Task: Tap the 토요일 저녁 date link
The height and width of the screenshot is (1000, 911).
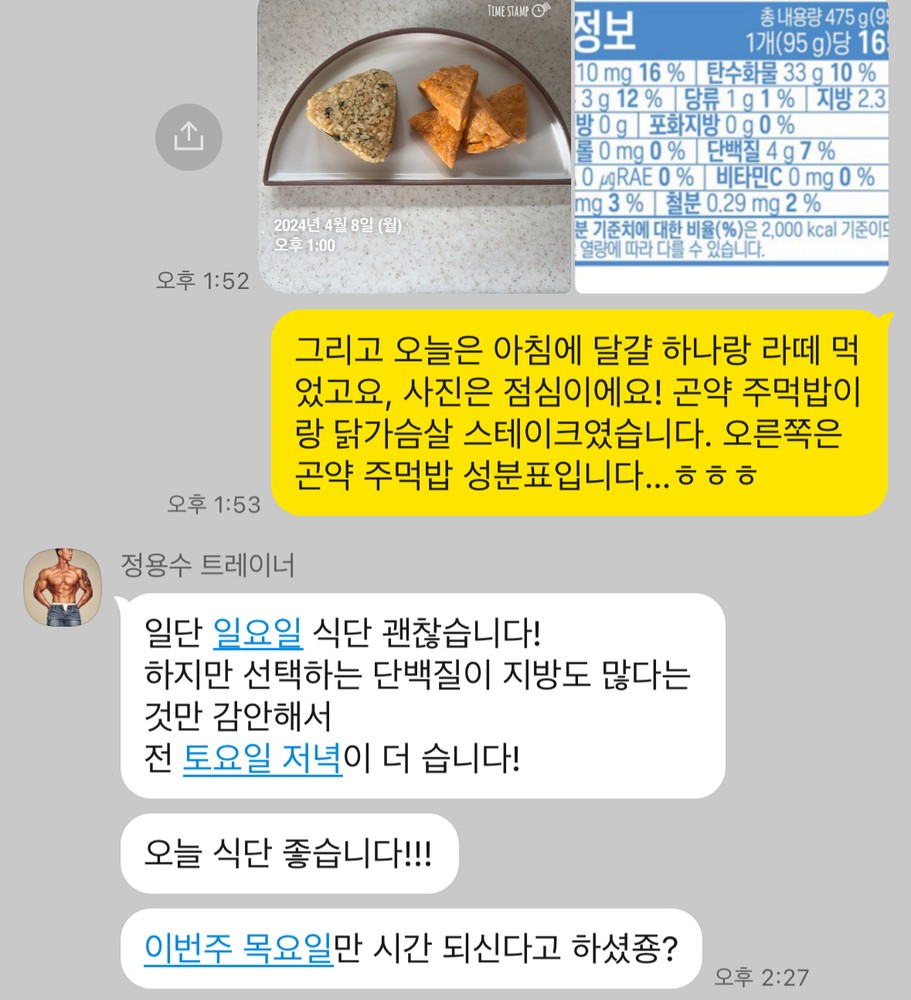Action: click(263, 759)
